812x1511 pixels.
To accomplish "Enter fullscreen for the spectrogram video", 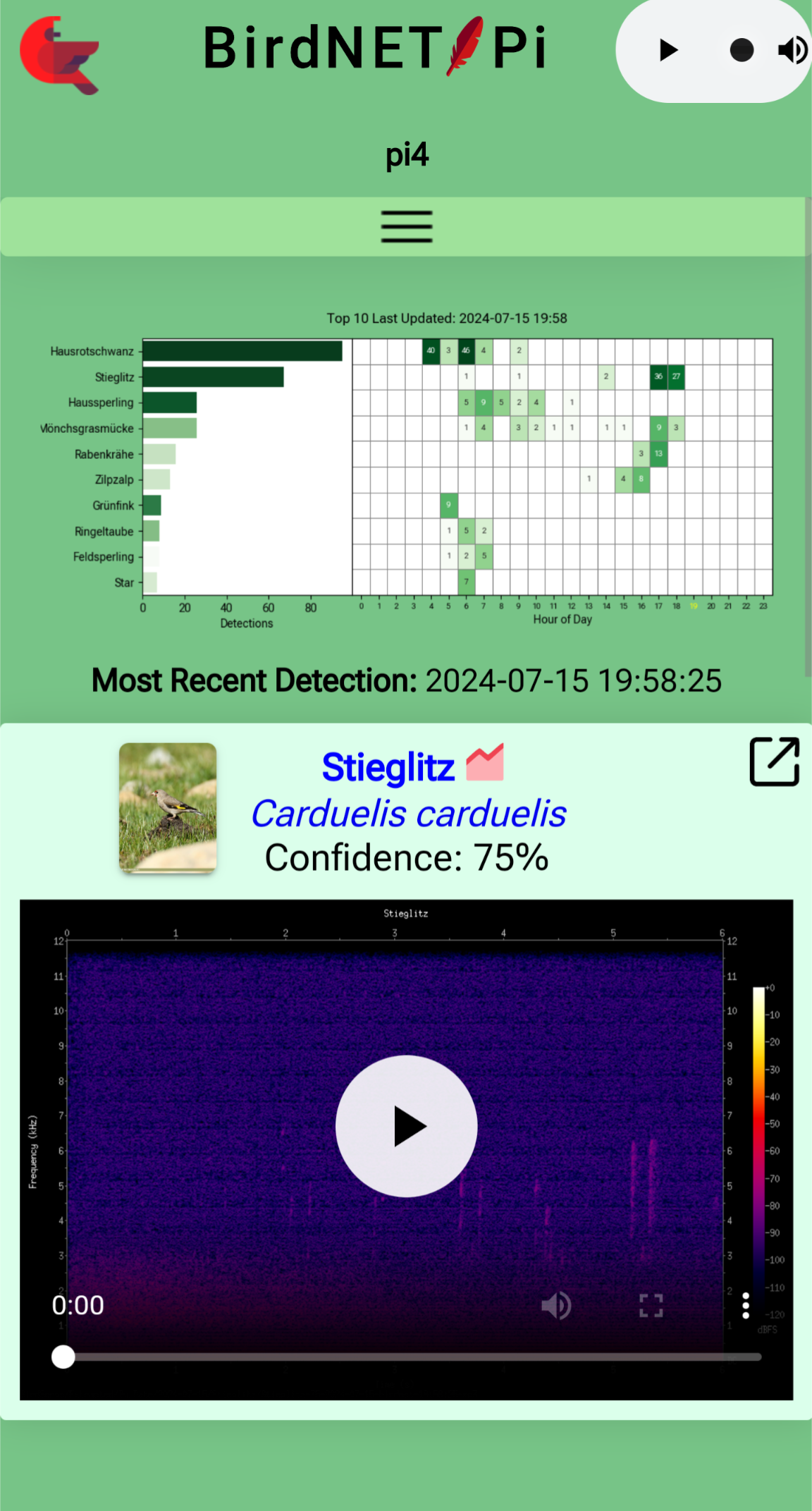I will click(651, 1306).
